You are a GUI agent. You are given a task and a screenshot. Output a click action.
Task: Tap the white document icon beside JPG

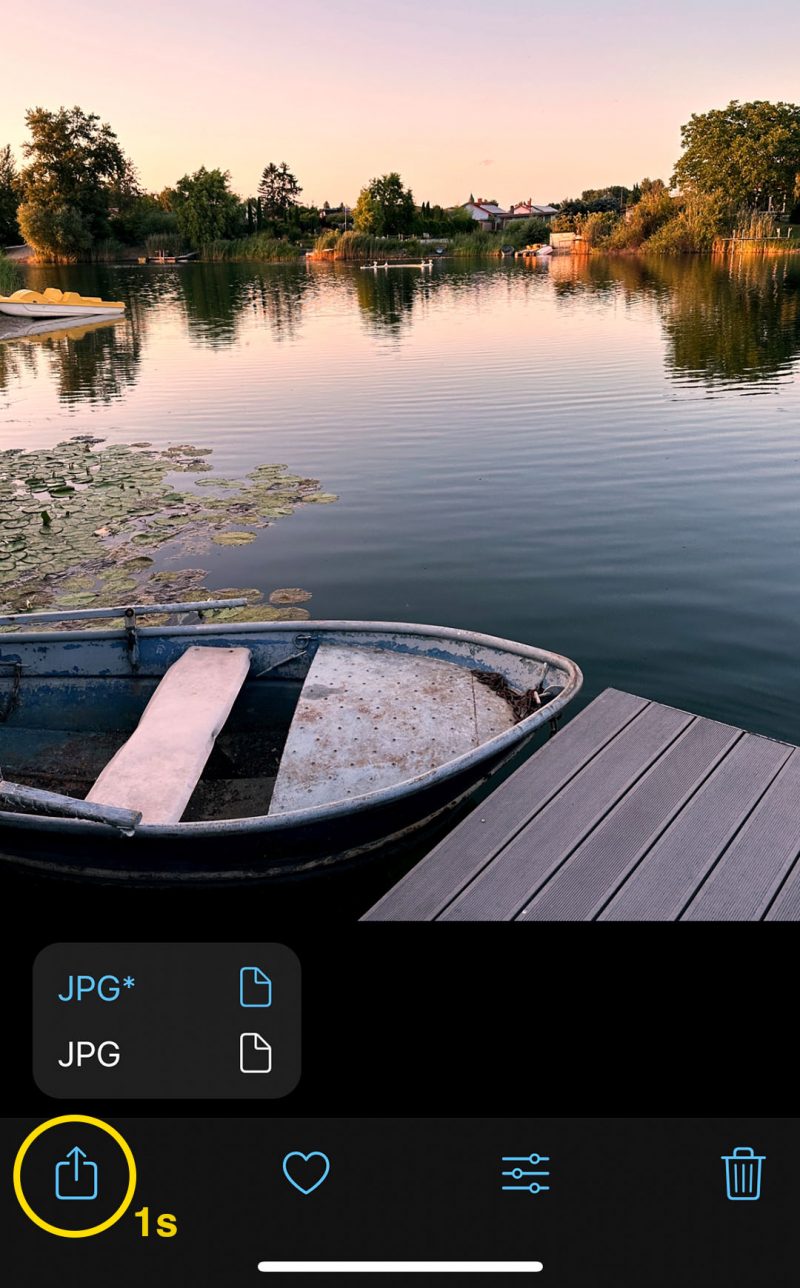click(x=258, y=1053)
